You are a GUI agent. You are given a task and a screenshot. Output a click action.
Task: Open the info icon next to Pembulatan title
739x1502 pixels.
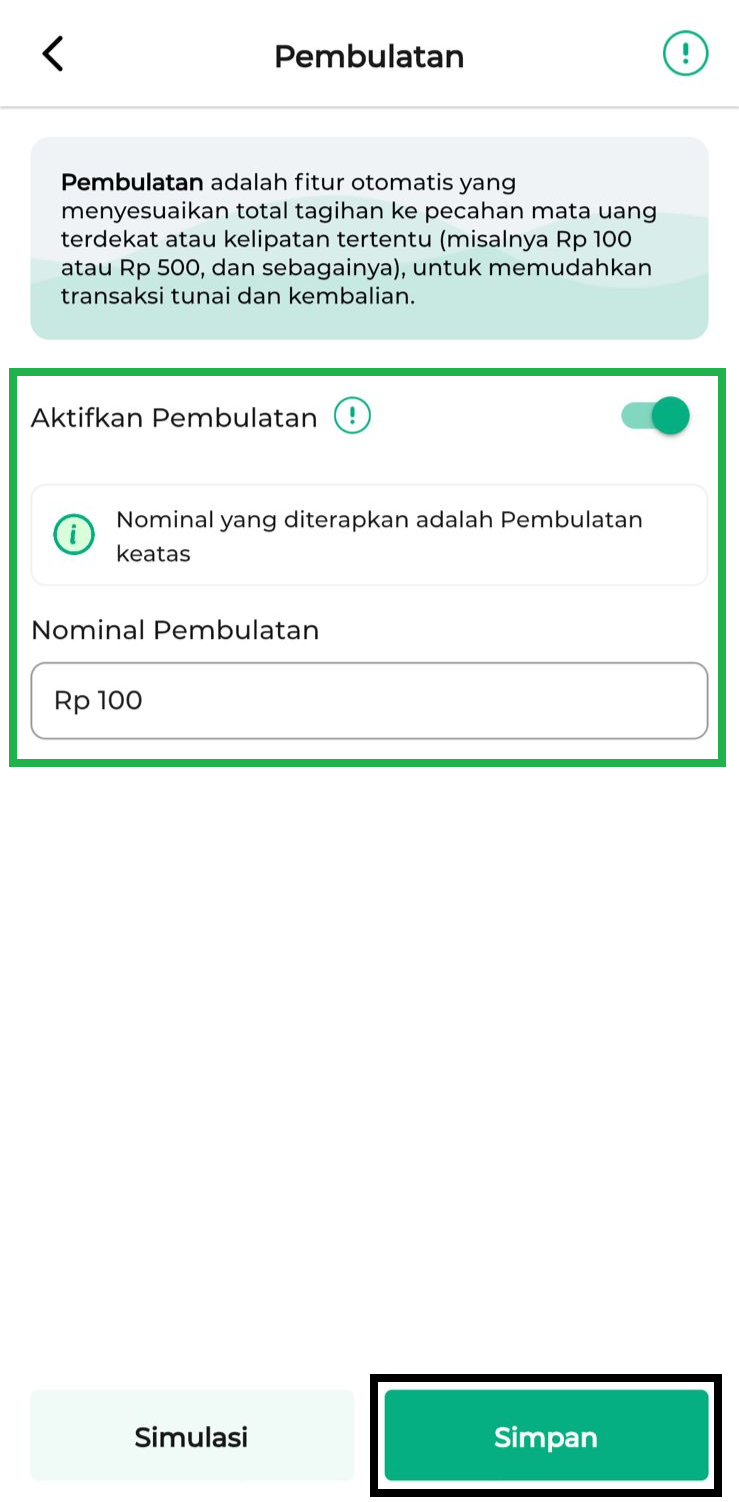tap(685, 54)
